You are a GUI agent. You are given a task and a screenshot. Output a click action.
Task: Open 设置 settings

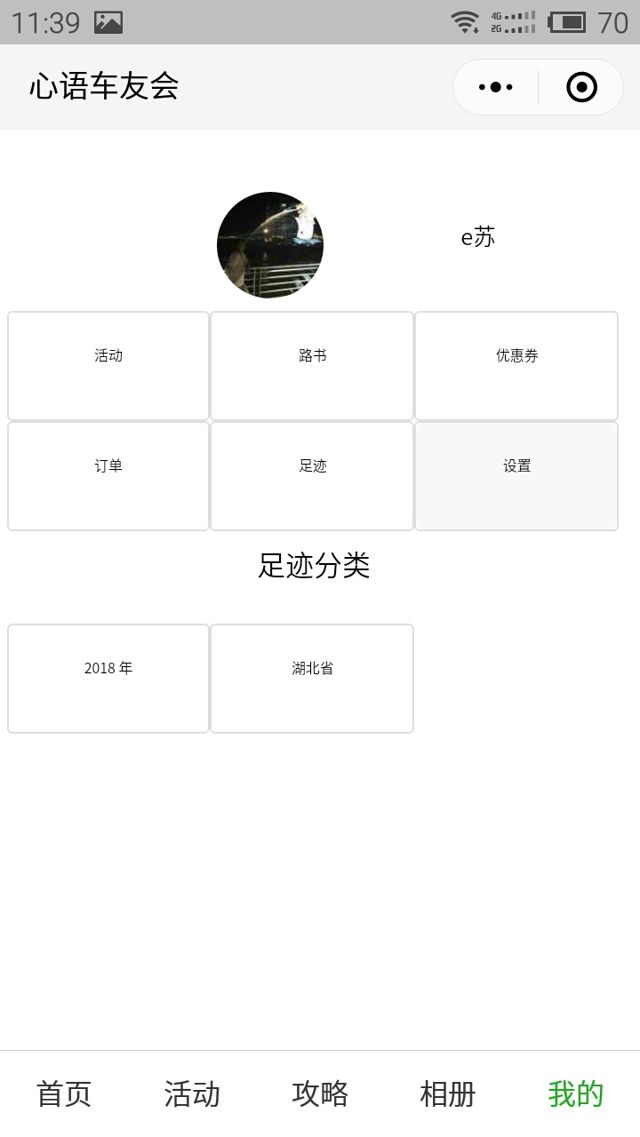tap(516, 475)
